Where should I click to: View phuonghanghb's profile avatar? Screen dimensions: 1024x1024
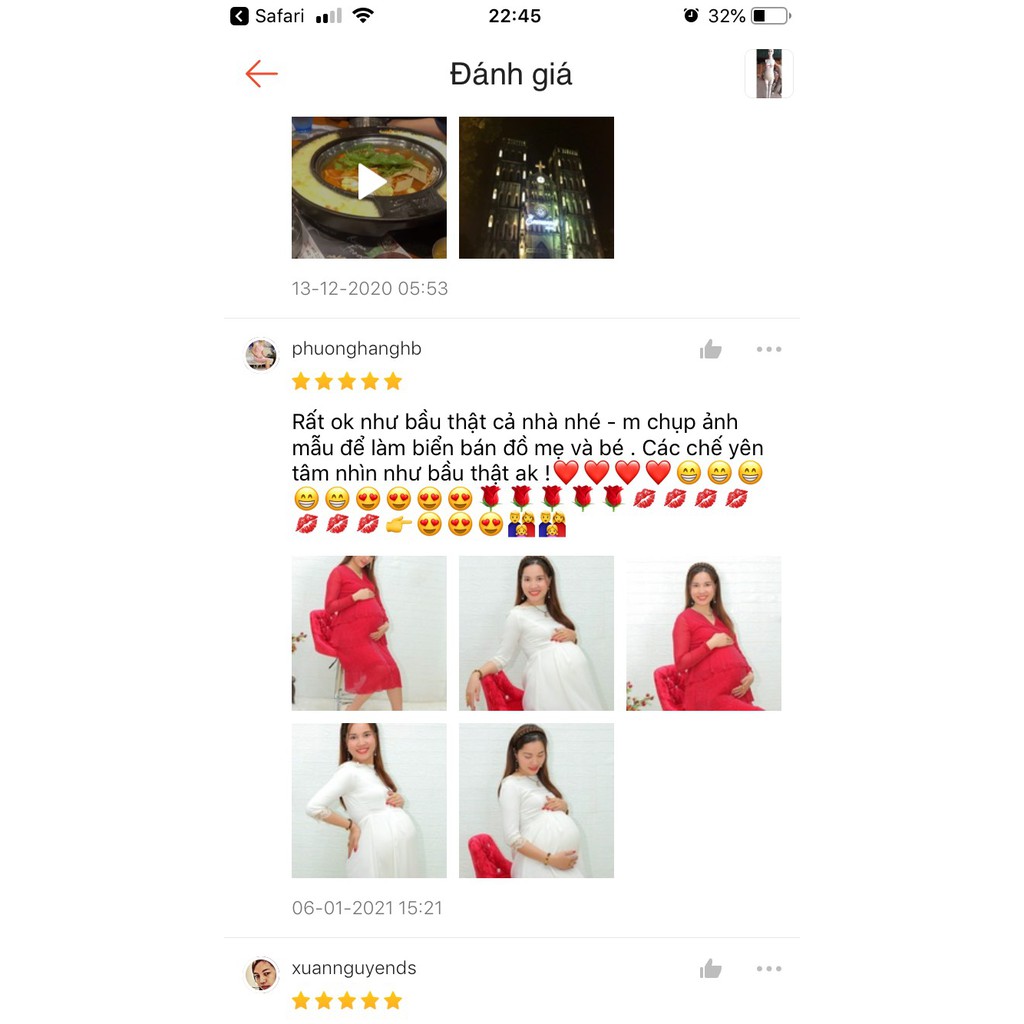pos(261,354)
